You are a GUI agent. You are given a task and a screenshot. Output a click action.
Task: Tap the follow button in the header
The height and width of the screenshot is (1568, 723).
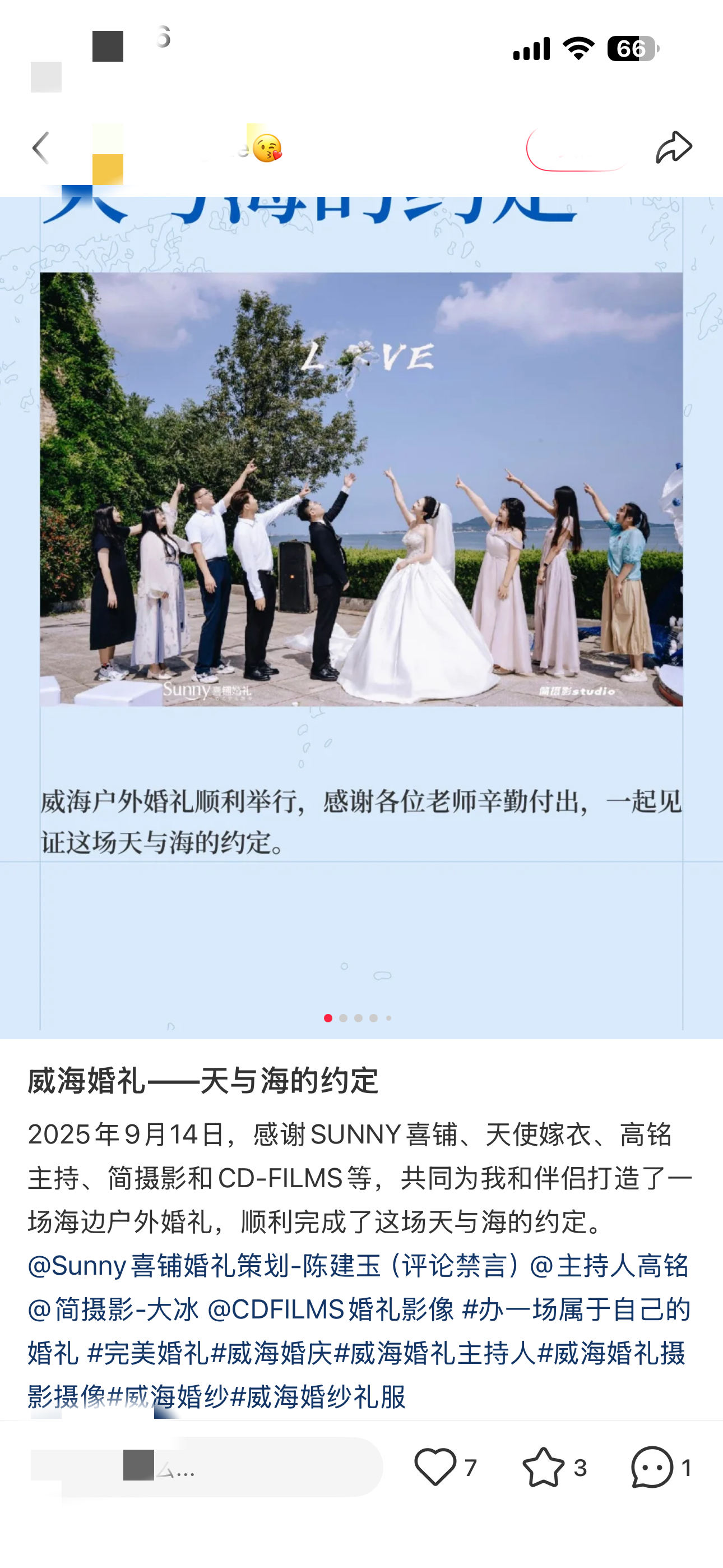click(577, 149)
